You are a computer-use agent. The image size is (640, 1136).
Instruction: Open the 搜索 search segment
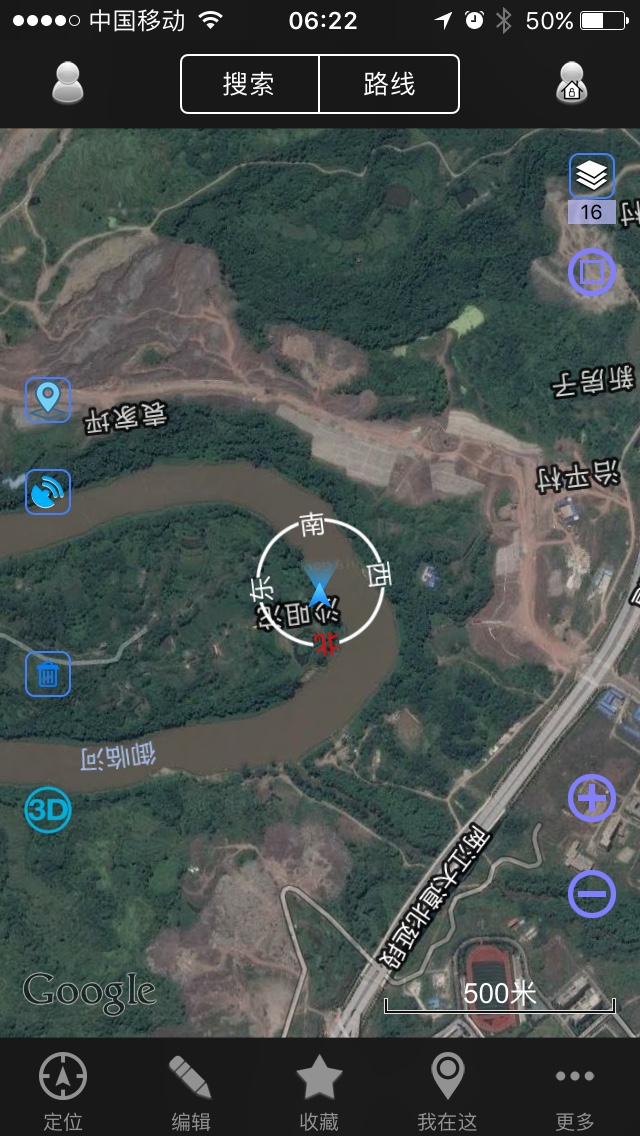(249, 84)
